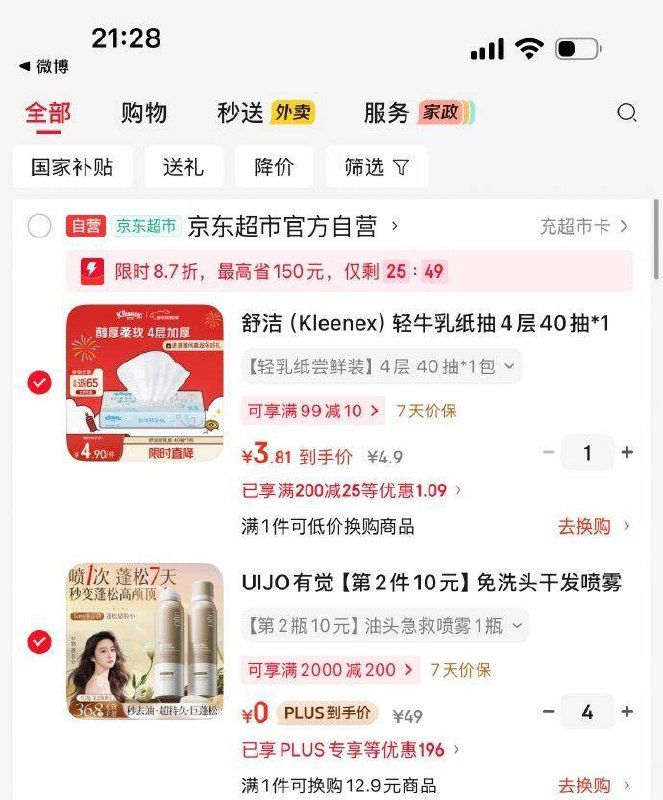The width and height of the screenshot is (663, 800).
Task: Tap 去换购 for the 12.9元 offer
Action: point(594,785)
